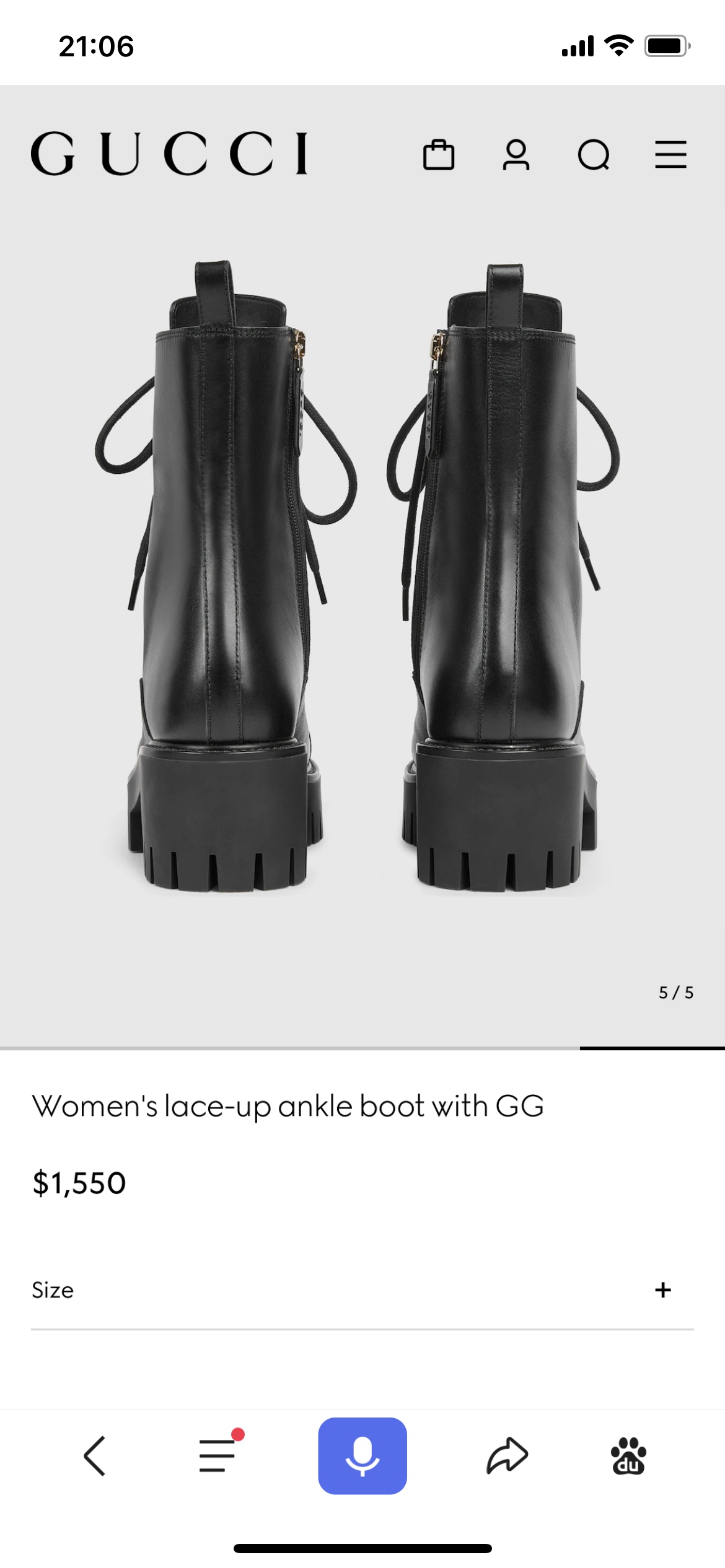
Task: Go to the Gucci homepage via logo
Action: tap(169, 154)
